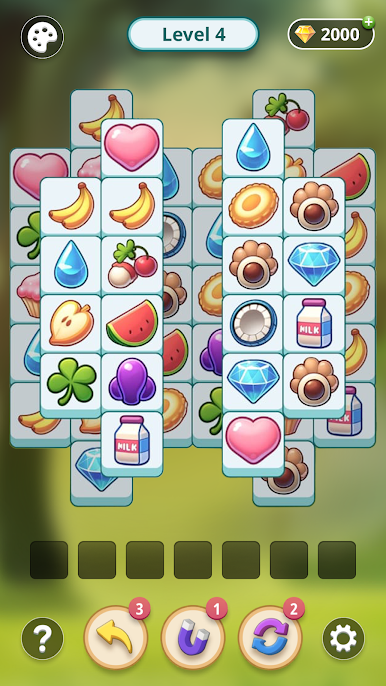Open the help question mark

[42, 638]
